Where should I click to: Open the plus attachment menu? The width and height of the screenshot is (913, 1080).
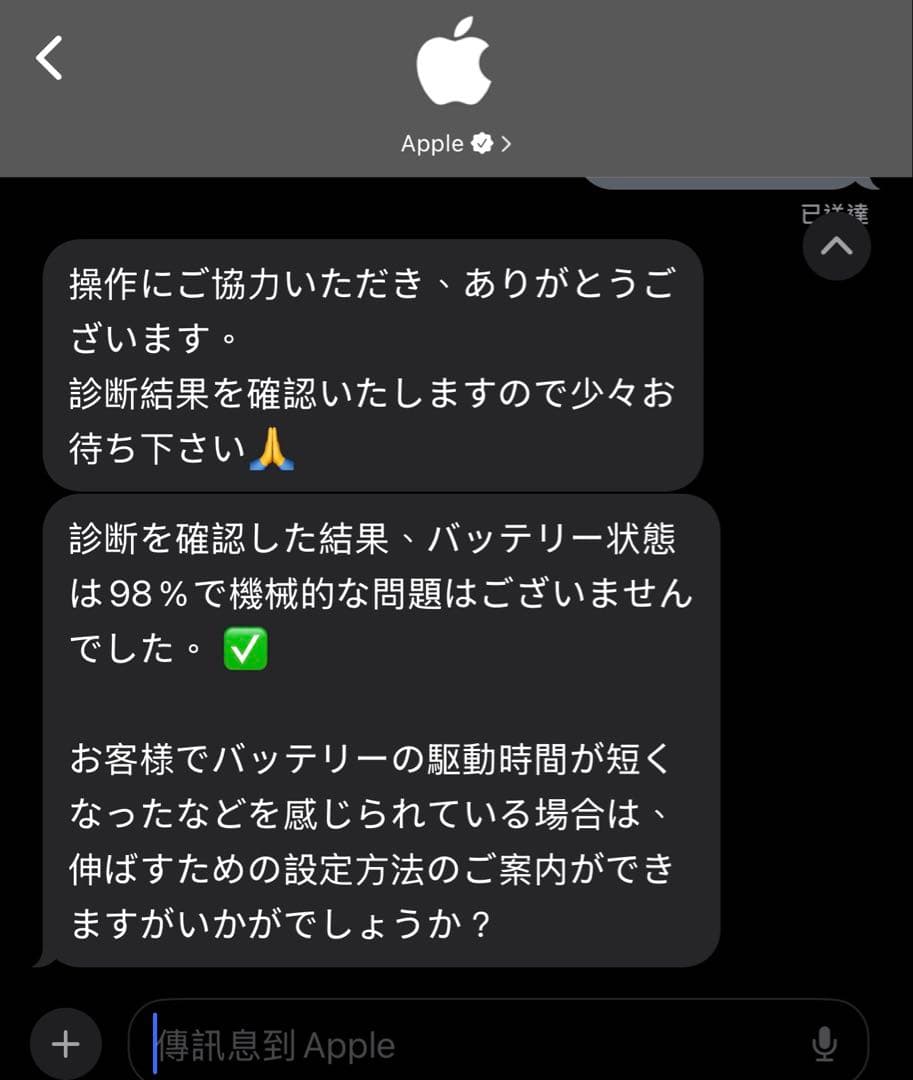pyautogui.click(x=65, y=1045)
